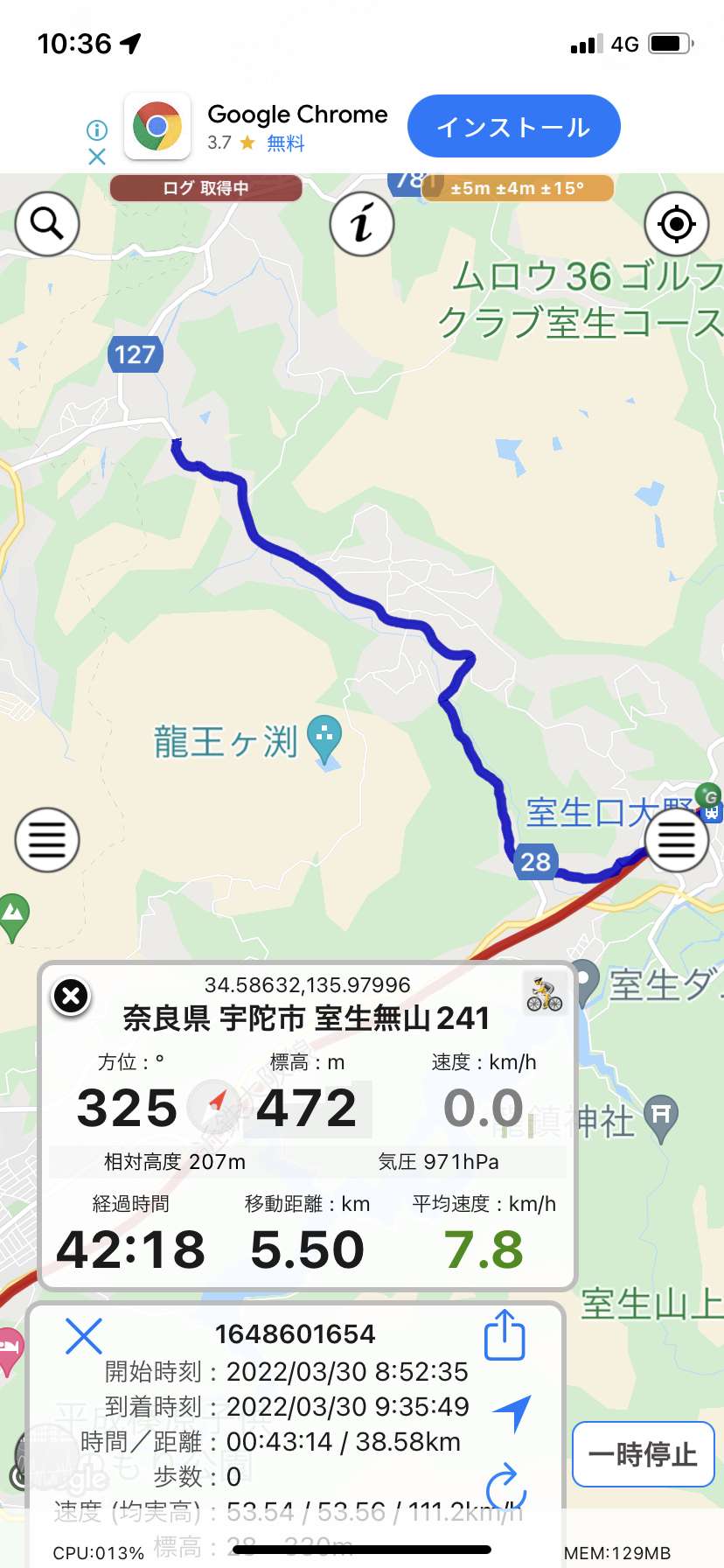Viewport: 724px width, 1568px height.
Task: Dismiss the Chrome ad banner
Action: tap(97, 157)
